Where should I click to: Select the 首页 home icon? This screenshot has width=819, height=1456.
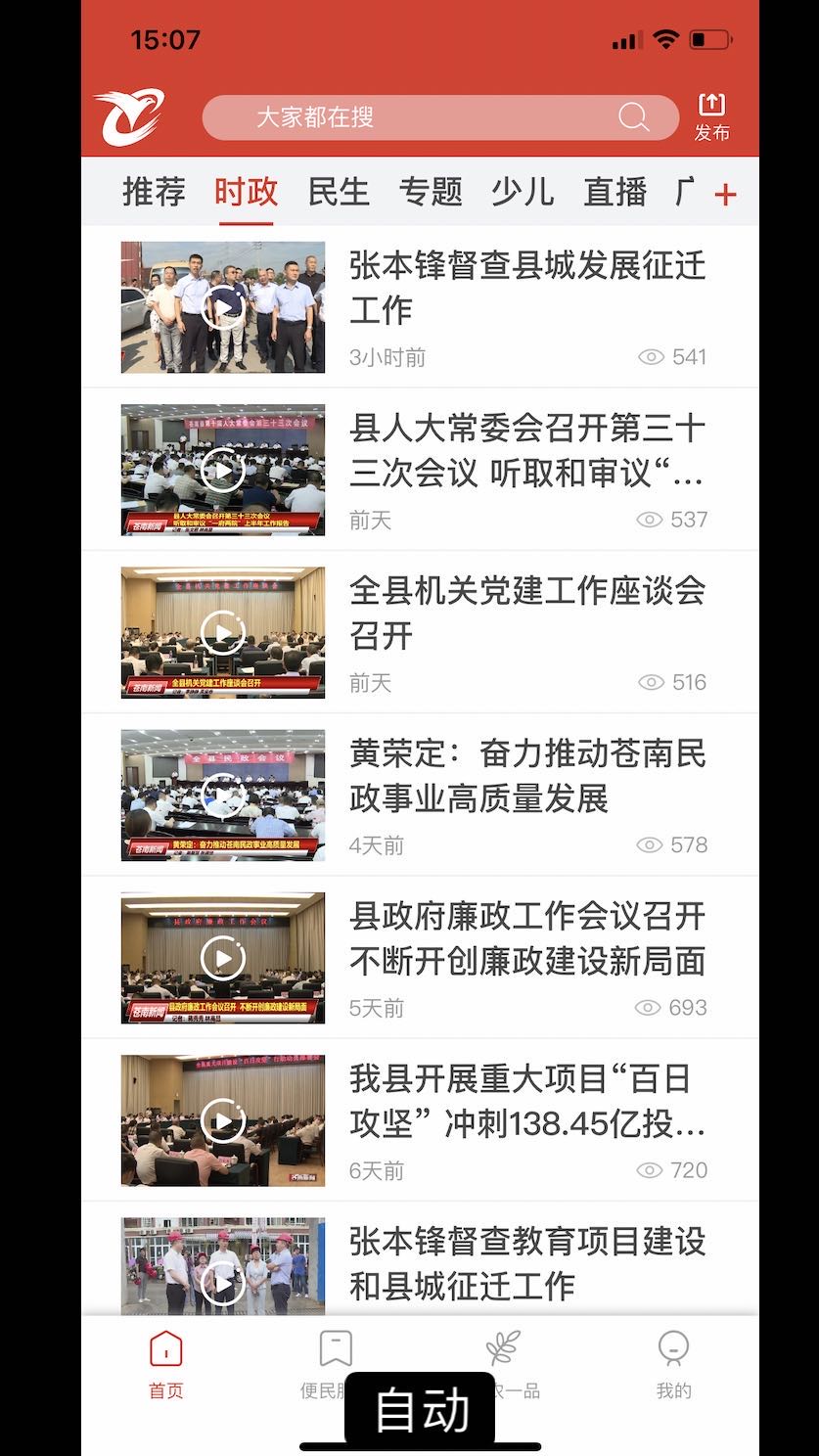coord(164,1348)
